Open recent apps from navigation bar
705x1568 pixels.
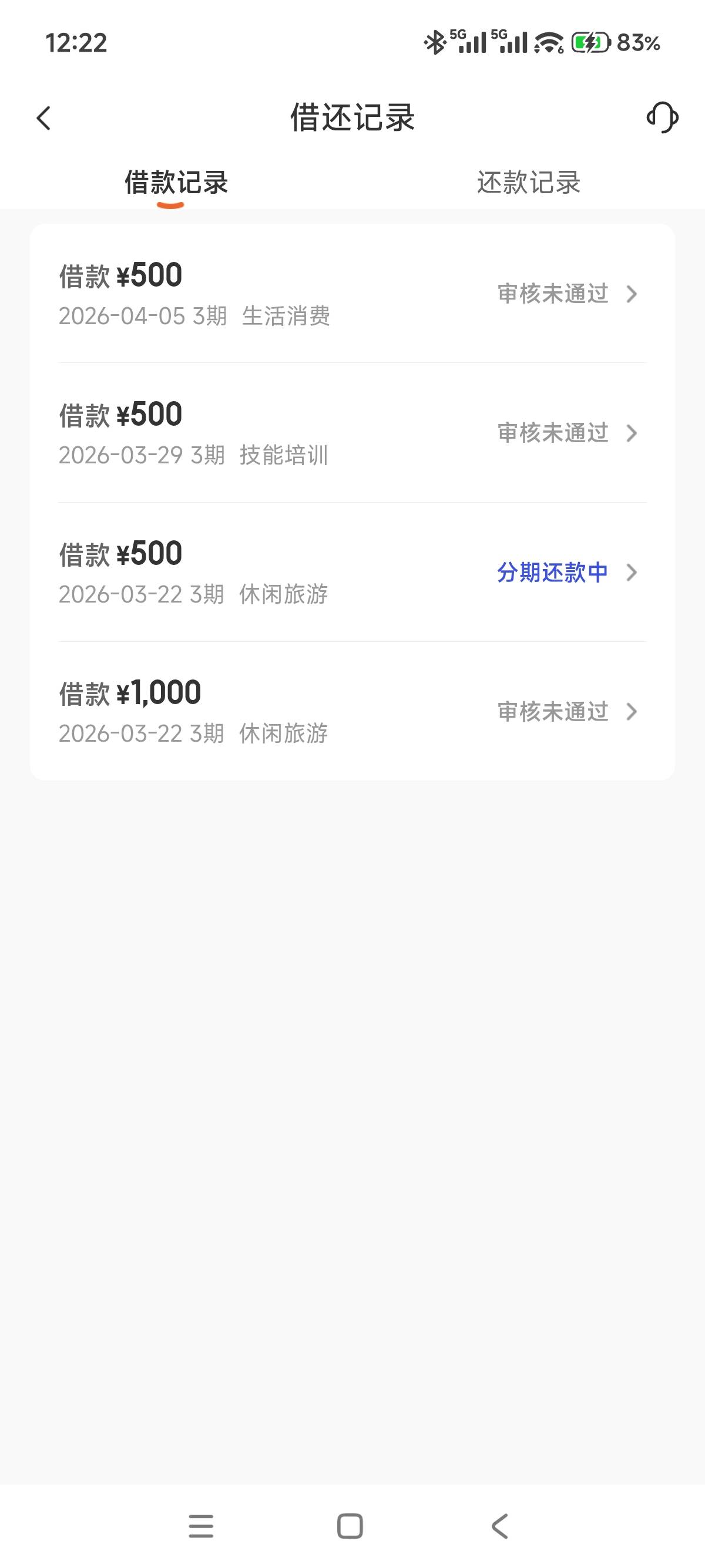[x=201, y=1526]
